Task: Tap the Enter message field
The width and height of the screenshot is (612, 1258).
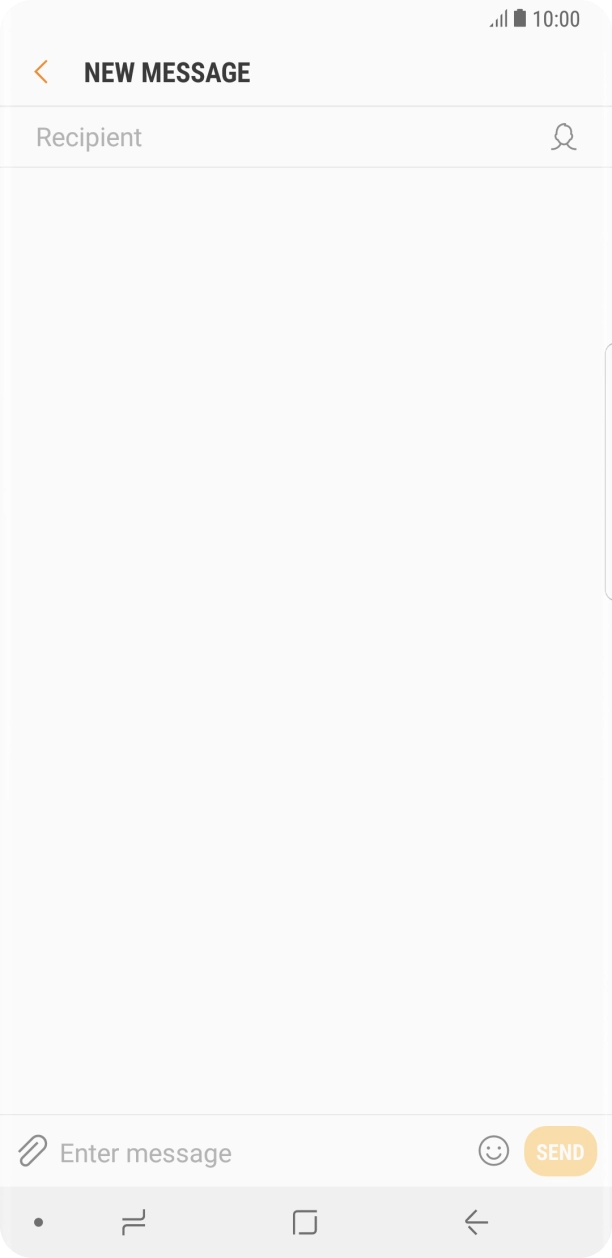Action: pyautogui.click(x=260, y=1153)
